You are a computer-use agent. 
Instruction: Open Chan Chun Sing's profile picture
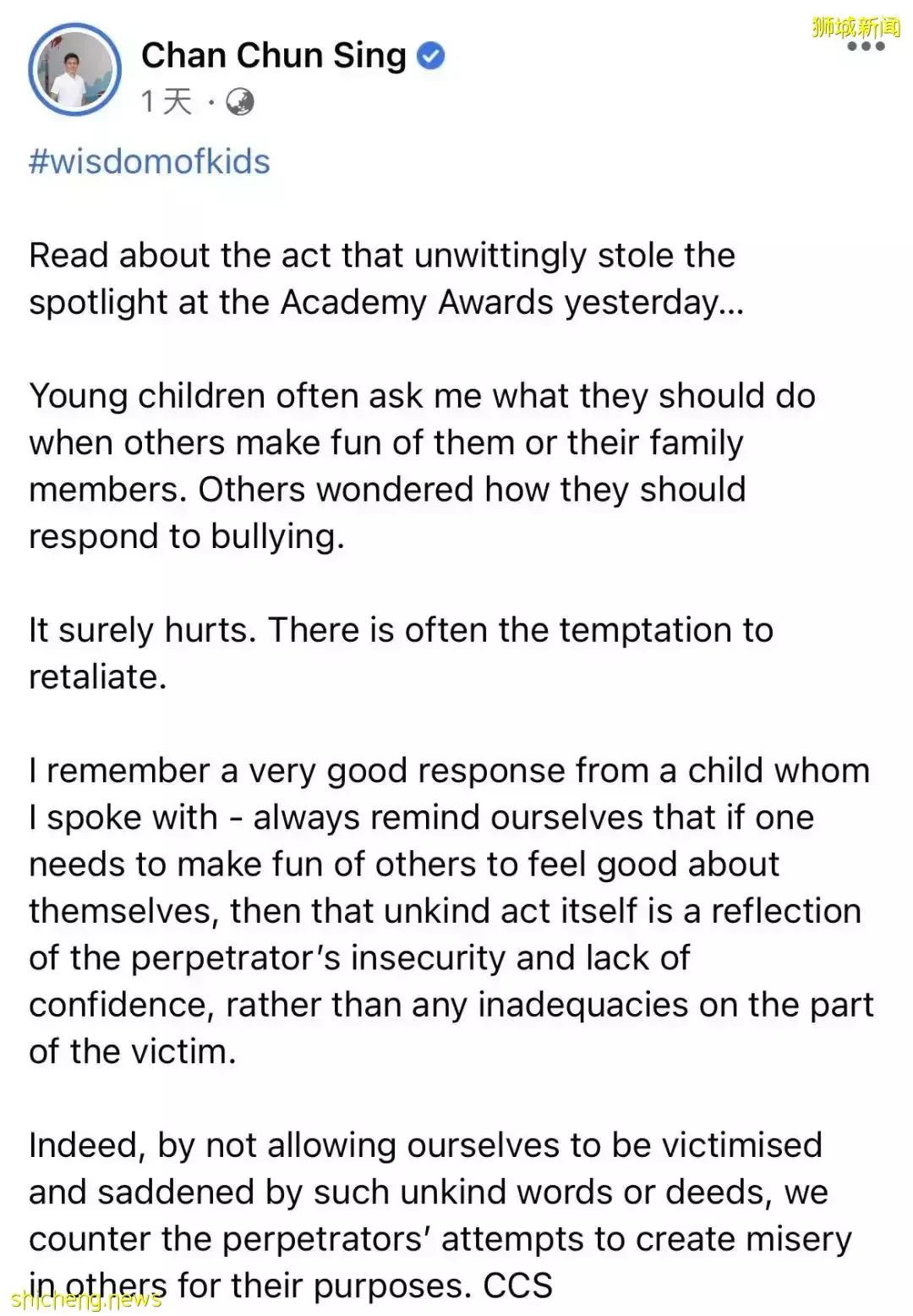(74, 71)
